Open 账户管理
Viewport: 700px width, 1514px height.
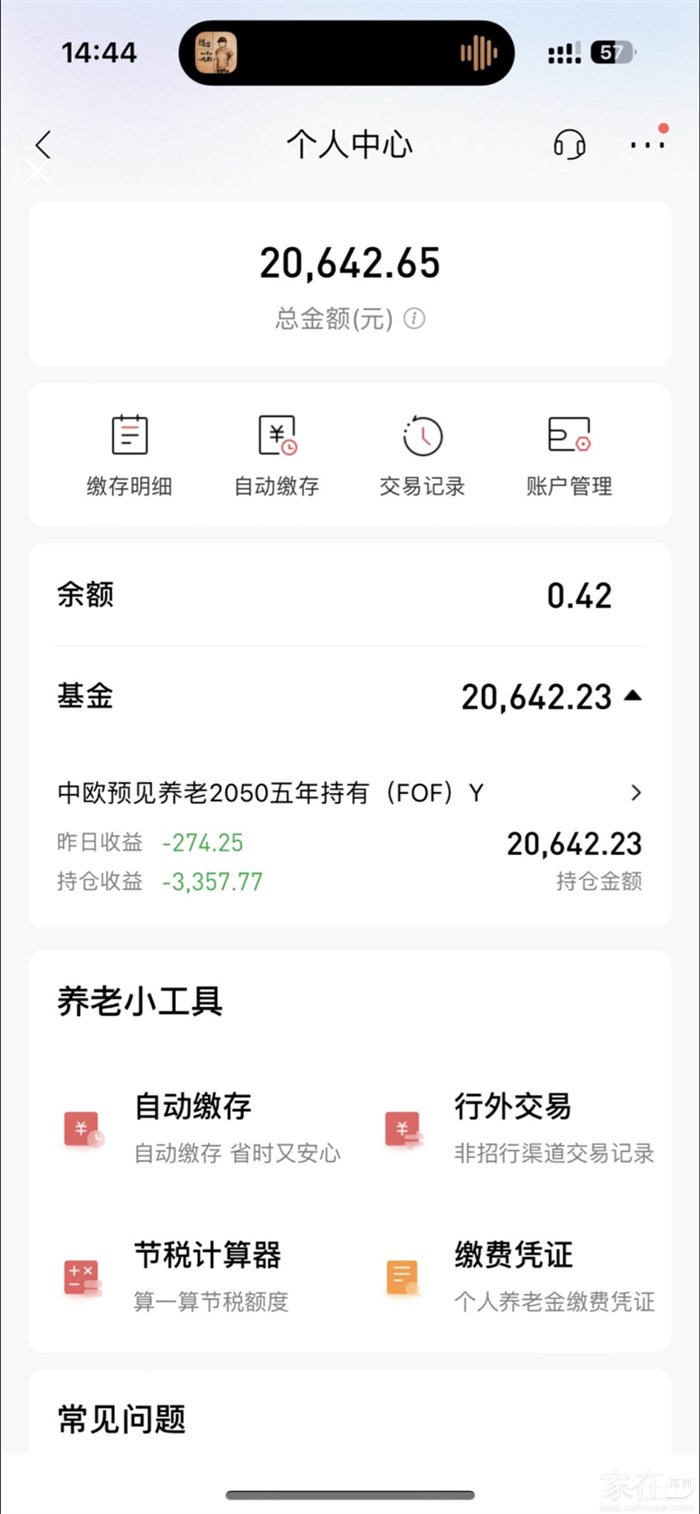coord(569,456)
